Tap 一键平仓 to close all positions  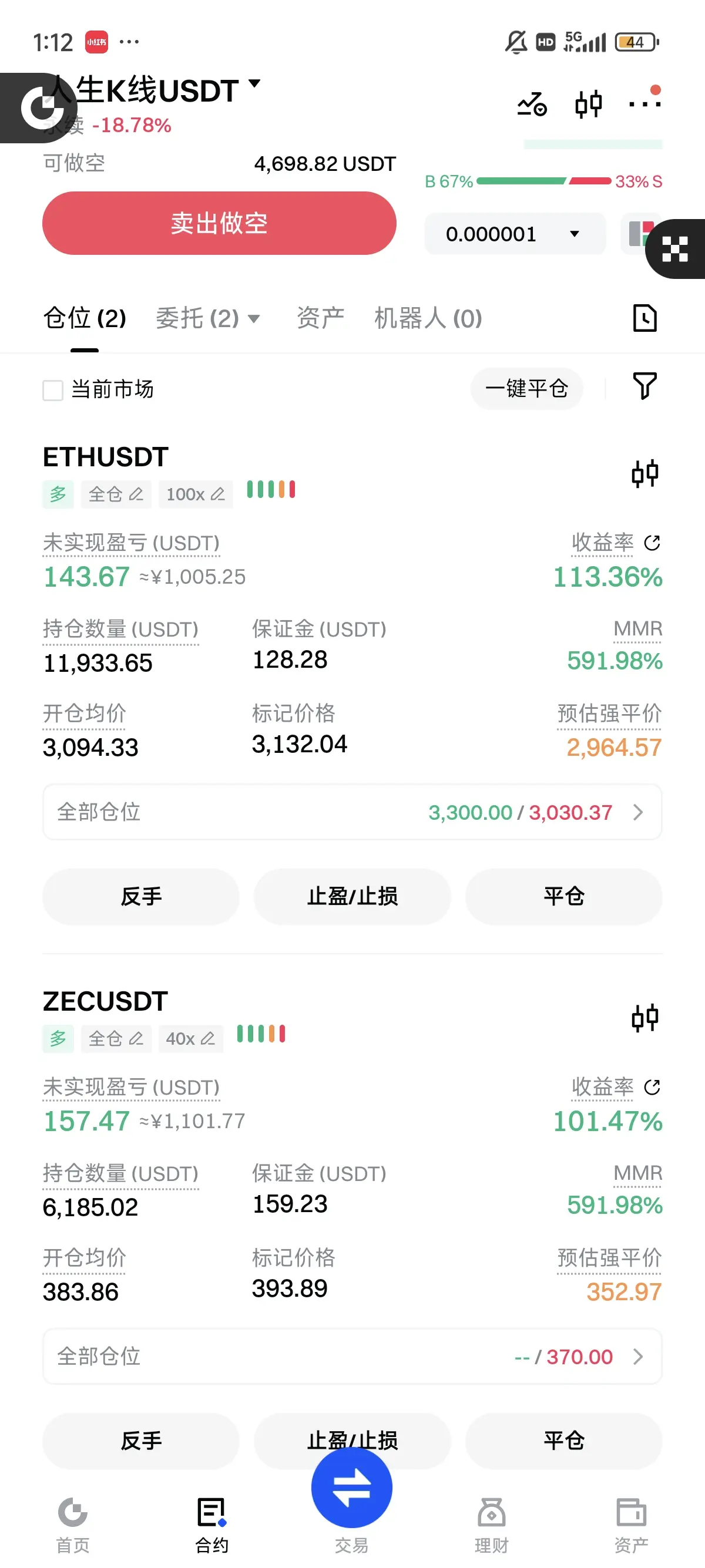click(x=526, y=388)
